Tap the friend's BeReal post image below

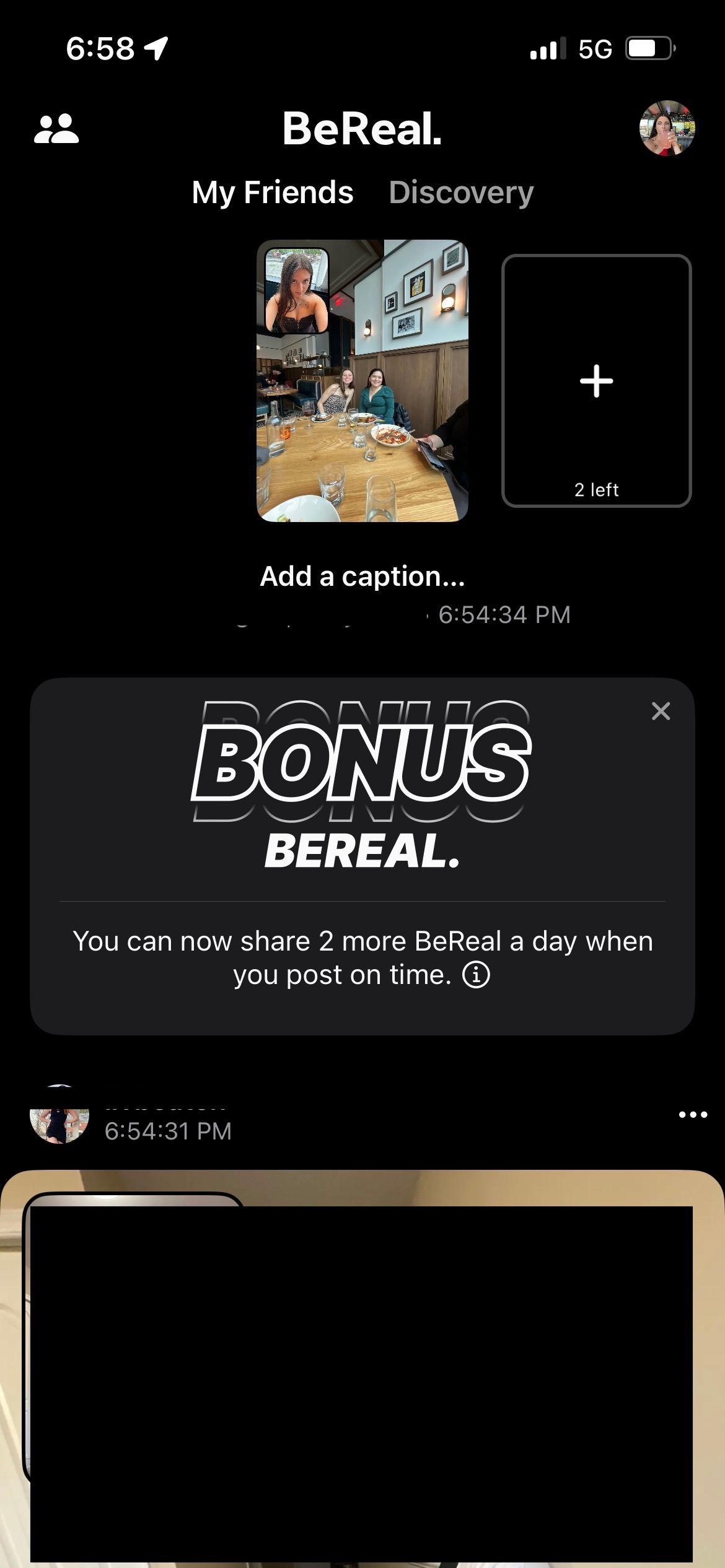tap(362, 1362)
